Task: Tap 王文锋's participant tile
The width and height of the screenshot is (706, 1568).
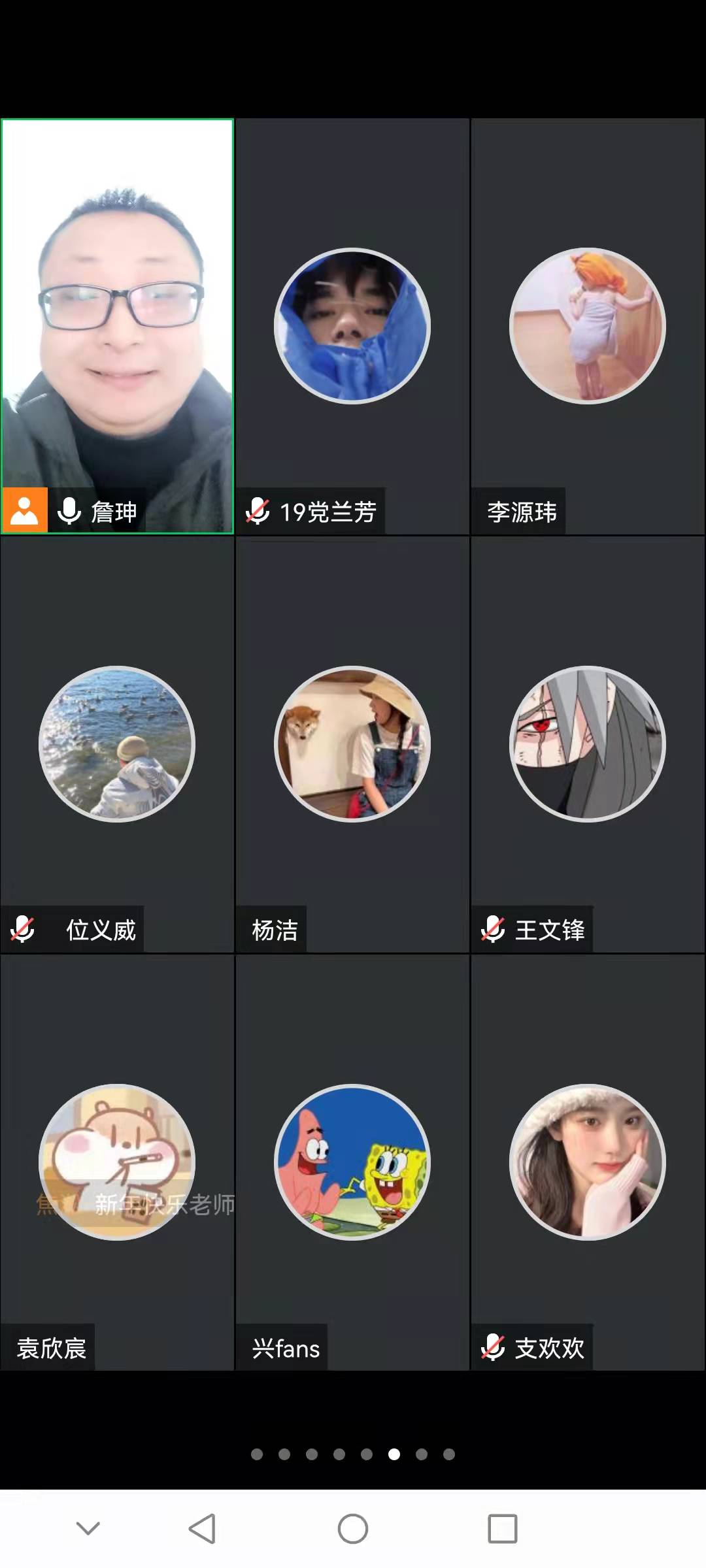Action: click(588, 743)
